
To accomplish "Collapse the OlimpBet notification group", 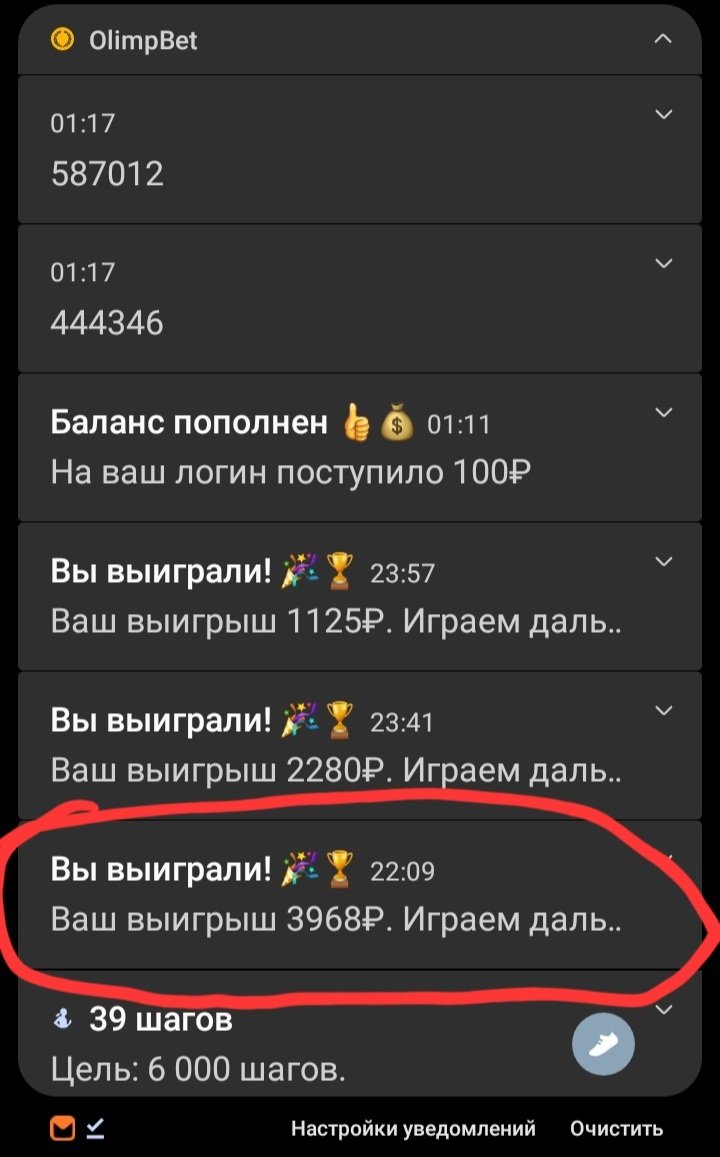I will tap(662, 39).
